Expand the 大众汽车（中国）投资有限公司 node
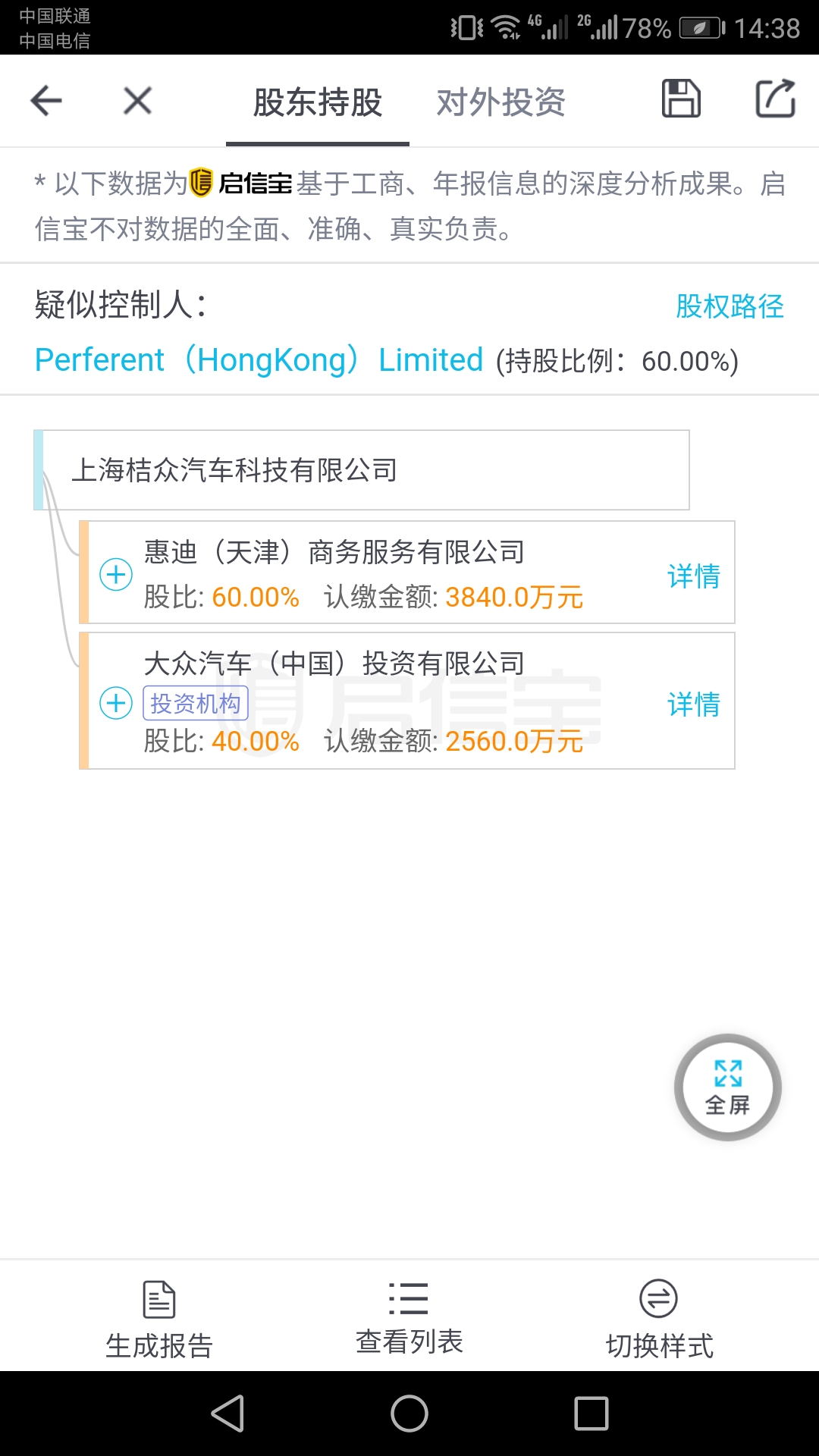 (116, 703)
